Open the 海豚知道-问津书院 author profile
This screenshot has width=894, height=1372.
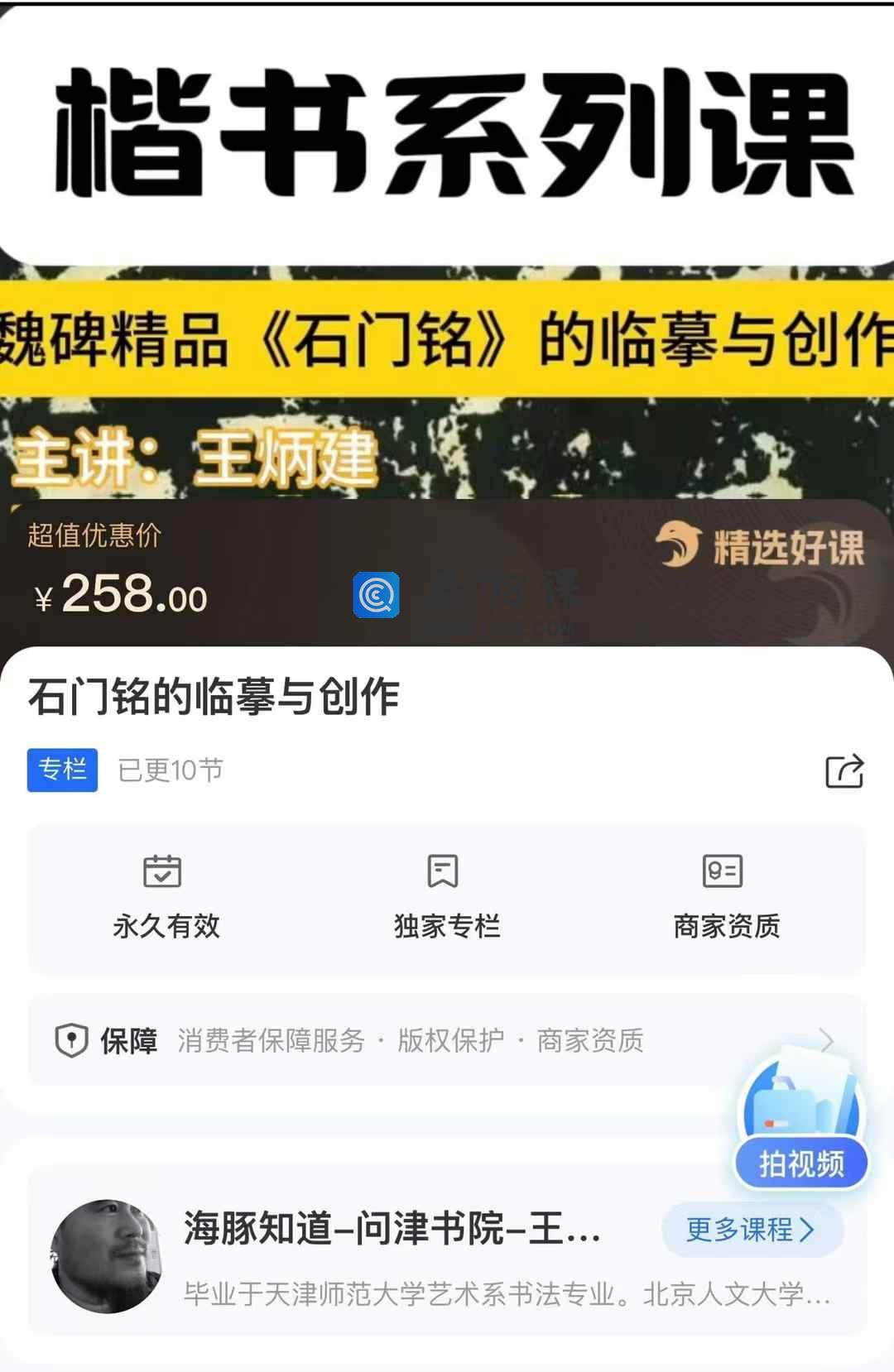(391, 1228)
